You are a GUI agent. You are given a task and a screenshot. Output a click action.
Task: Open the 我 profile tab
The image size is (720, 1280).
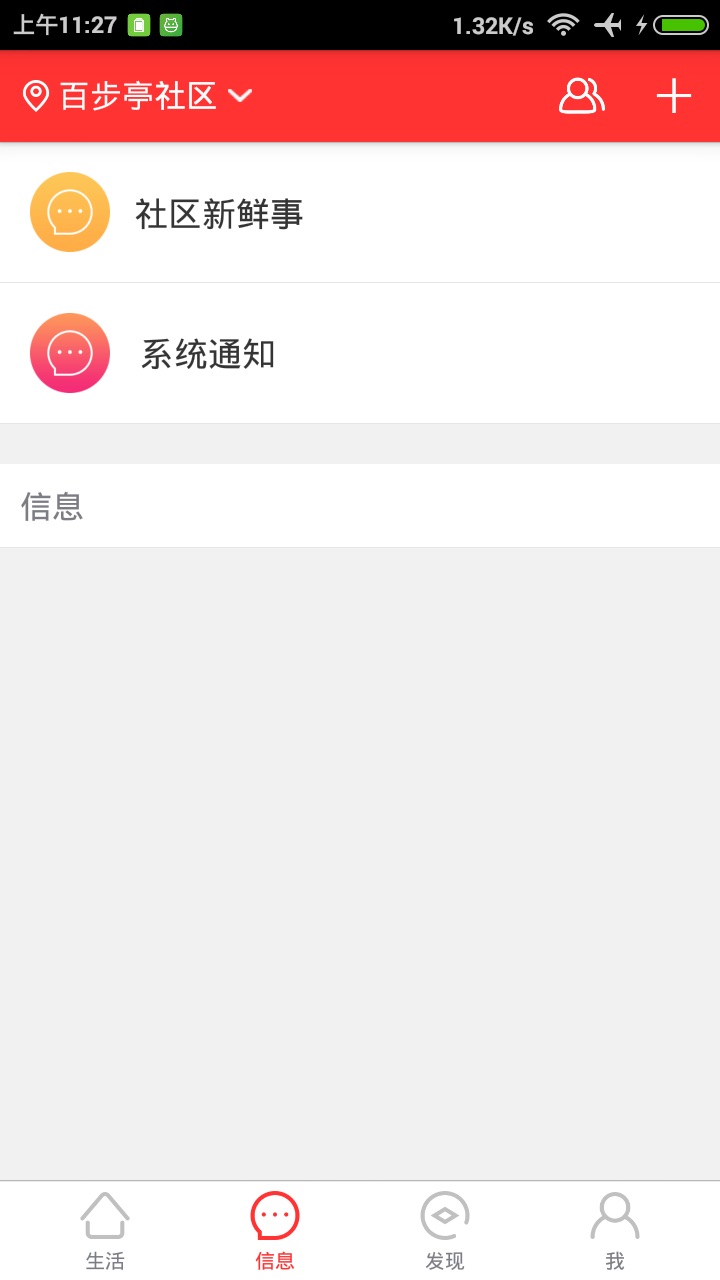point(615,1231)
